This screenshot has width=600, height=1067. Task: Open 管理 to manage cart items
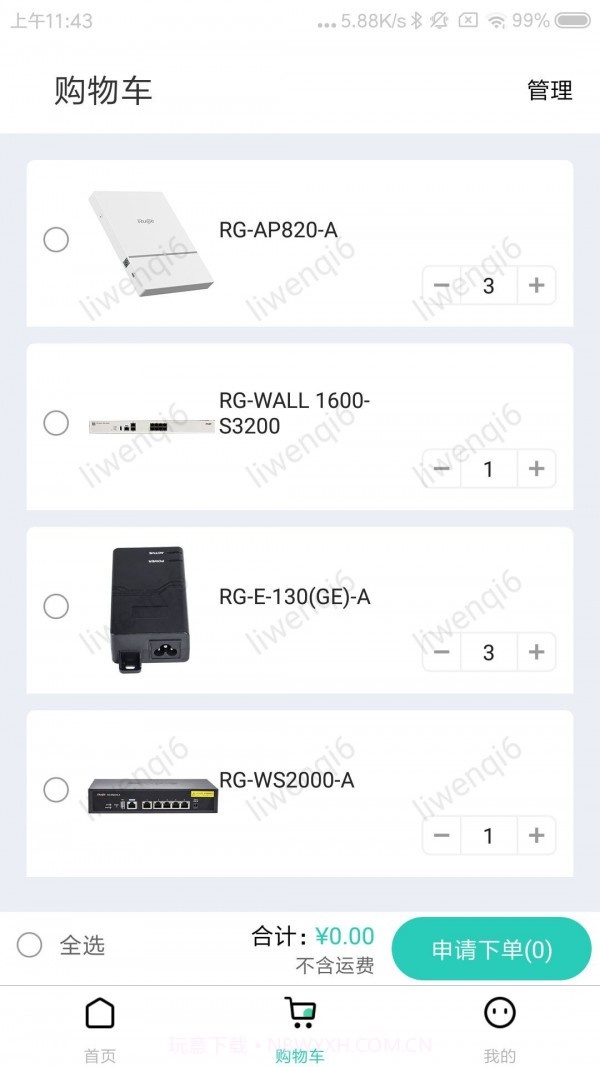[549, 90]
